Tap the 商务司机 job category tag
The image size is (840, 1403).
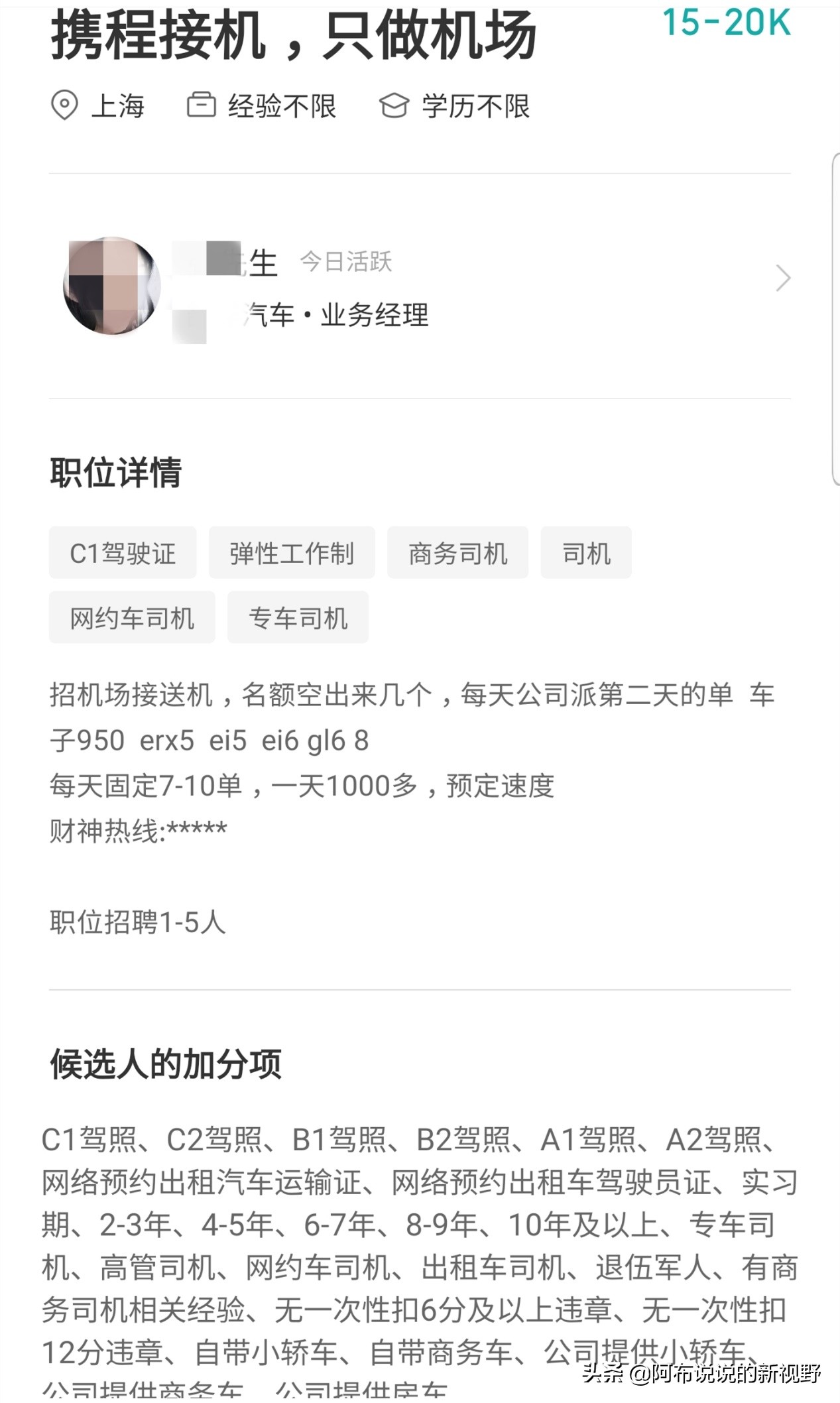[458, 552]
